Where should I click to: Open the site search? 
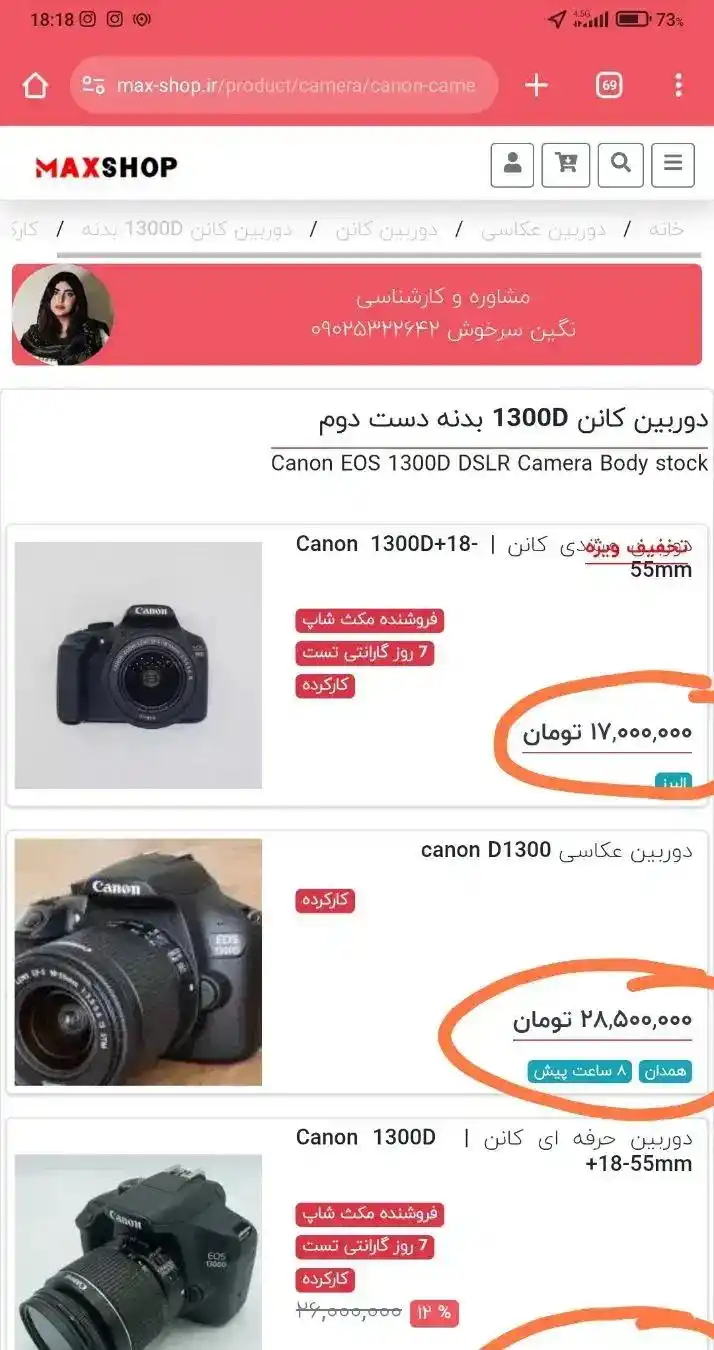[620, 165]
